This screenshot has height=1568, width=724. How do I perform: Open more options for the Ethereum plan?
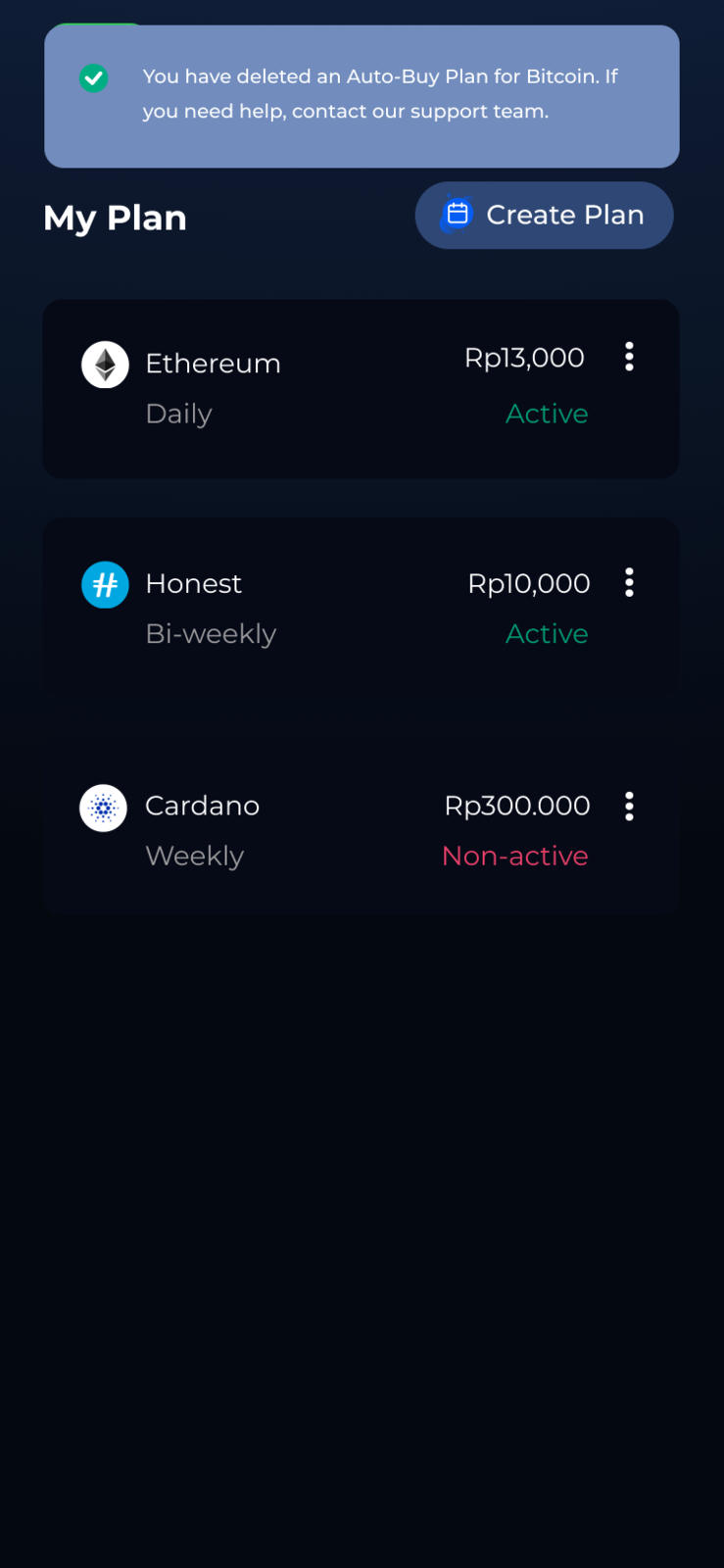click(x=629, y=357)
